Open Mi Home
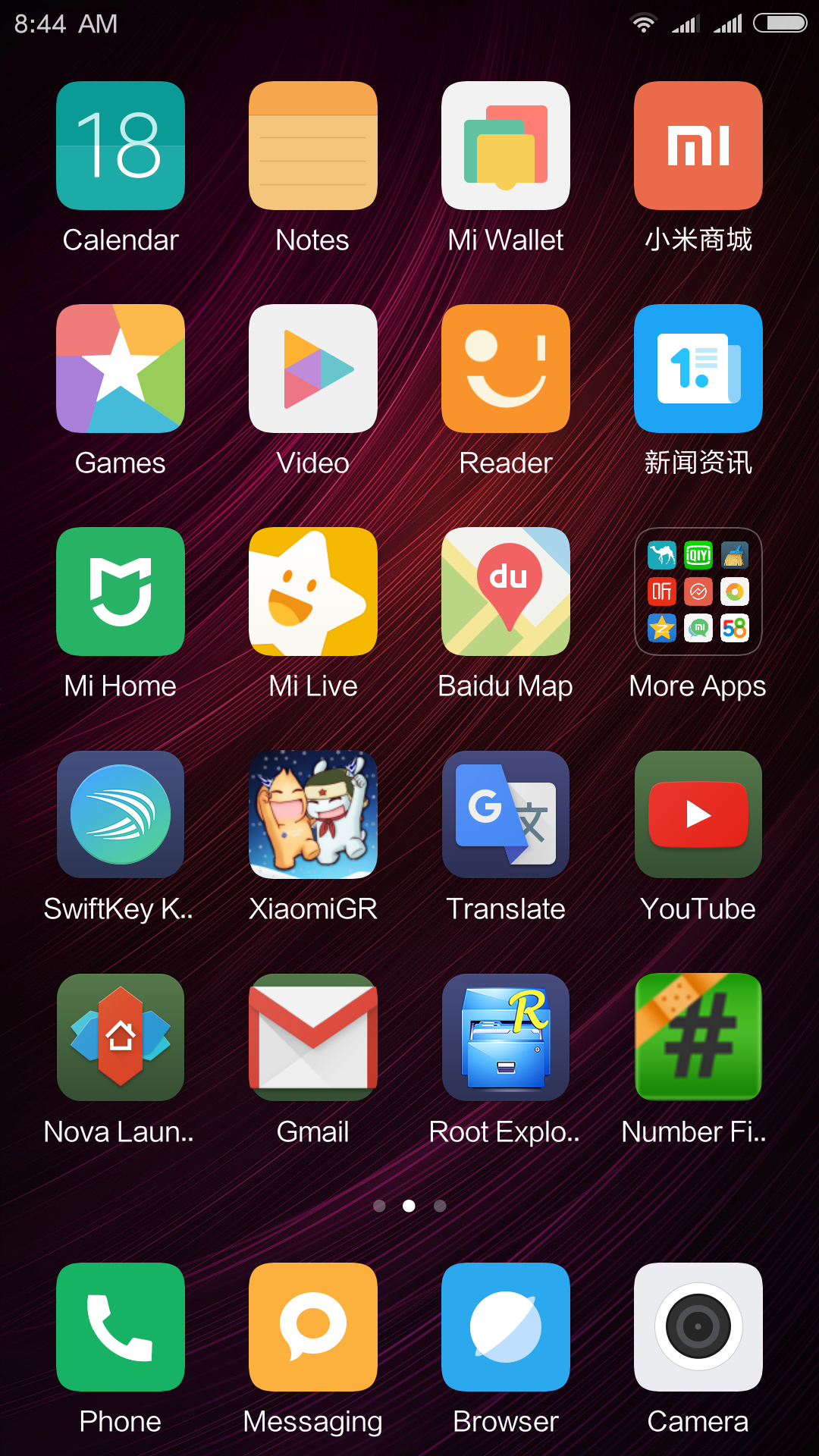 coord(121,591)
